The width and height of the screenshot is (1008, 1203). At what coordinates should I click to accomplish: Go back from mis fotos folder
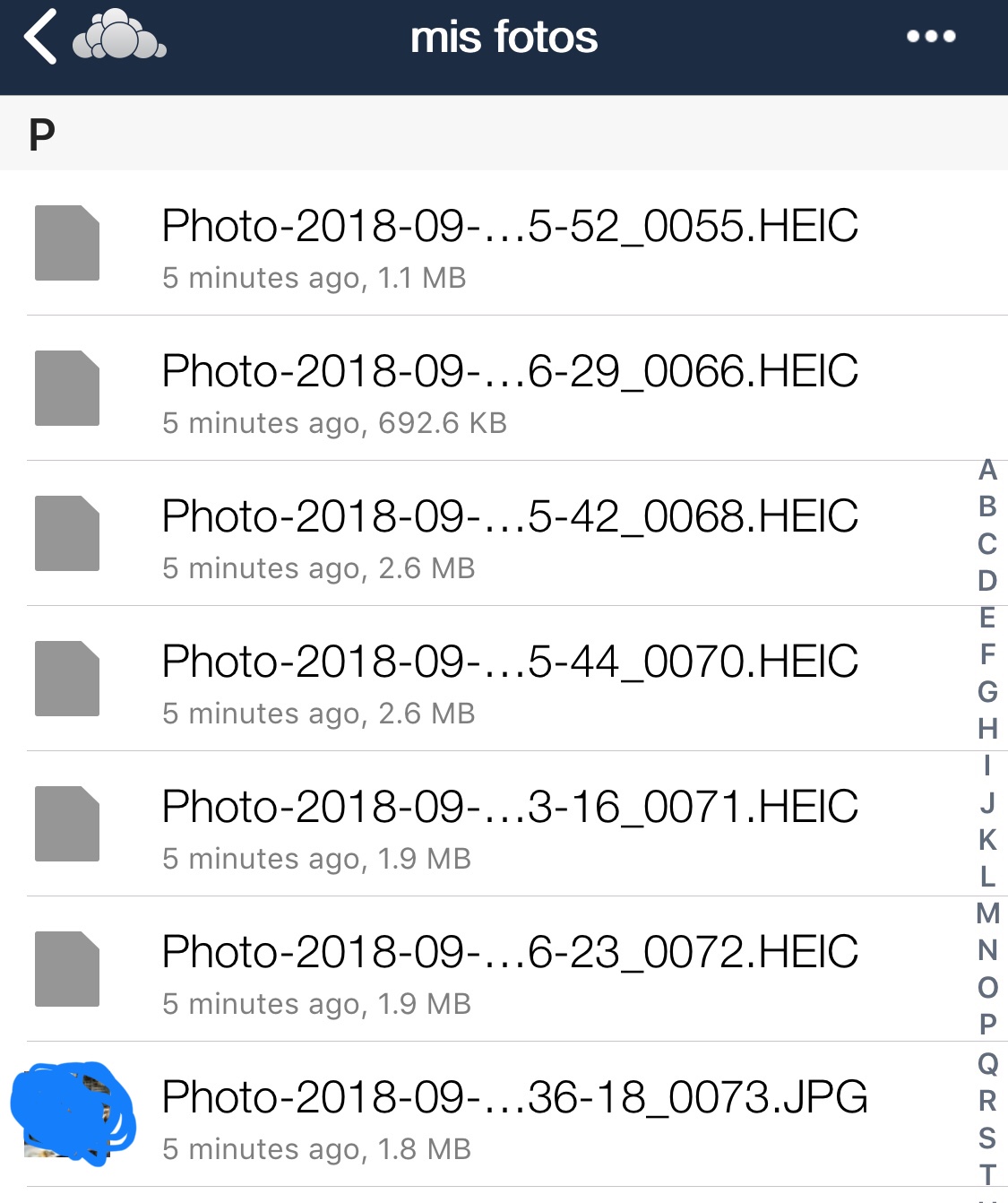(x=41, y=38)
